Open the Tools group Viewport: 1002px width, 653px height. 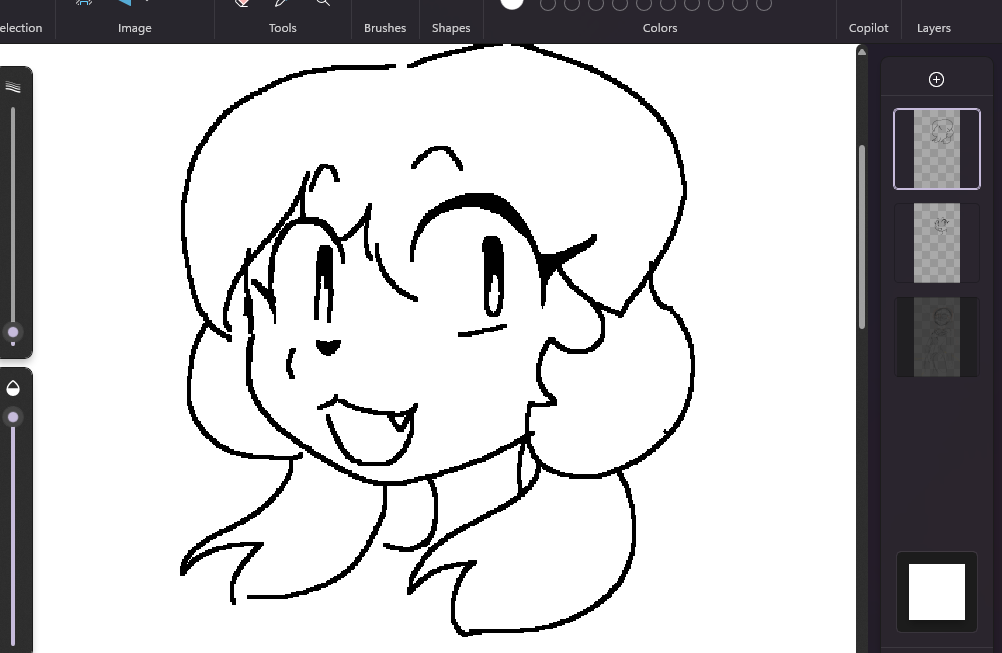tap(283, 27)
